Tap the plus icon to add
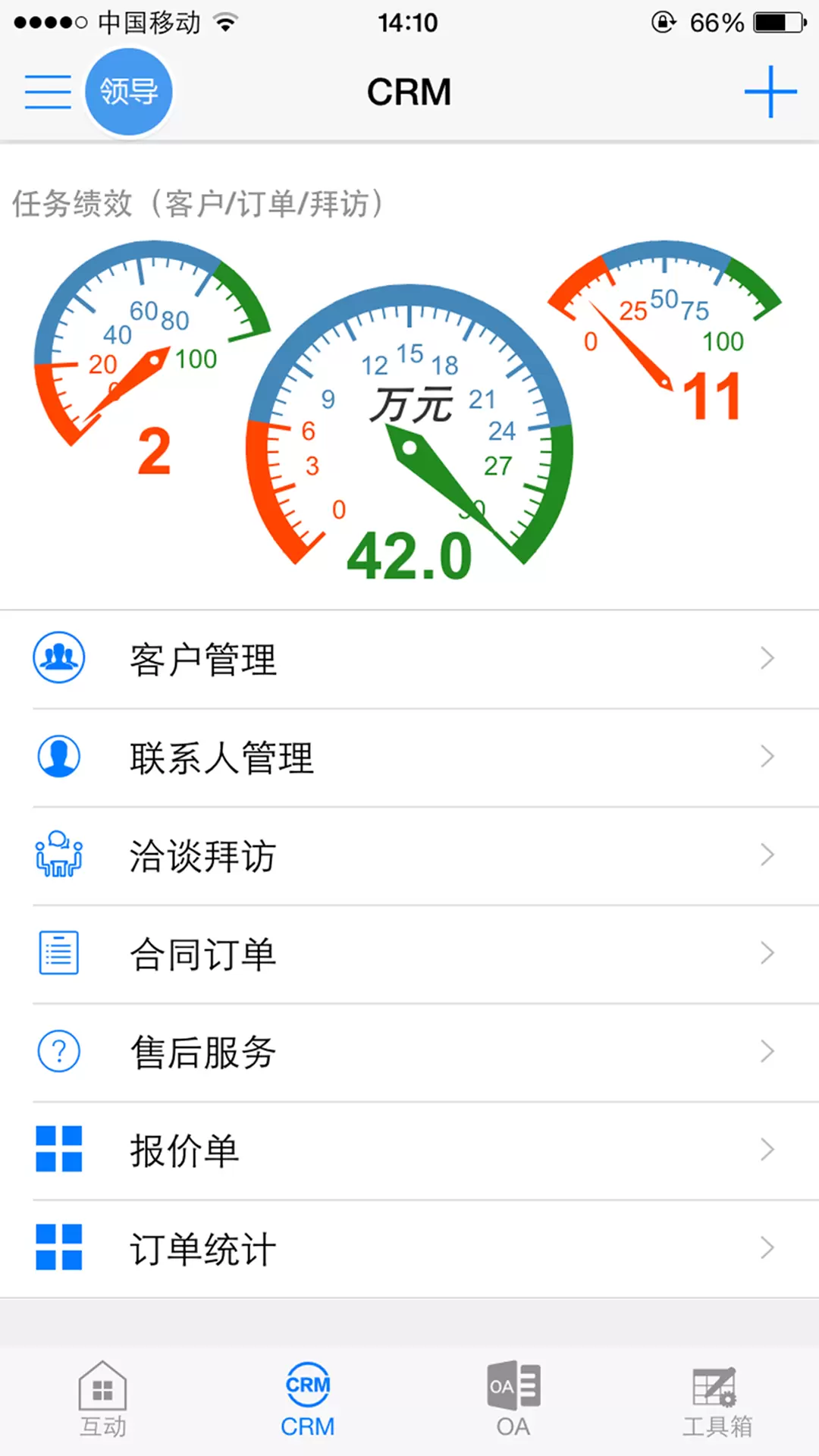Image resolution: width=819 pixels, height=1456 pixels. [x=770, y=92]
